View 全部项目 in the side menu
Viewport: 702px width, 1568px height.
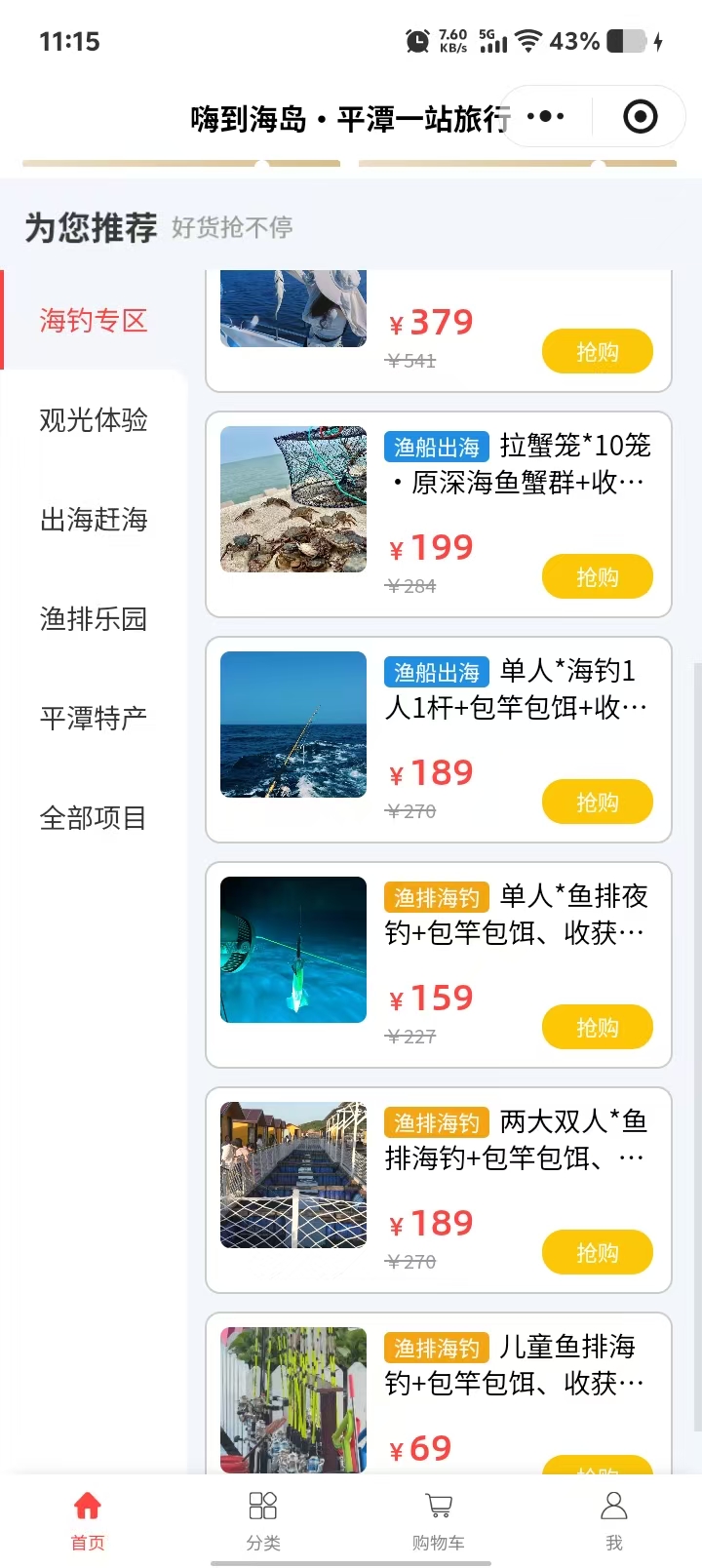(x=93, y=818)
